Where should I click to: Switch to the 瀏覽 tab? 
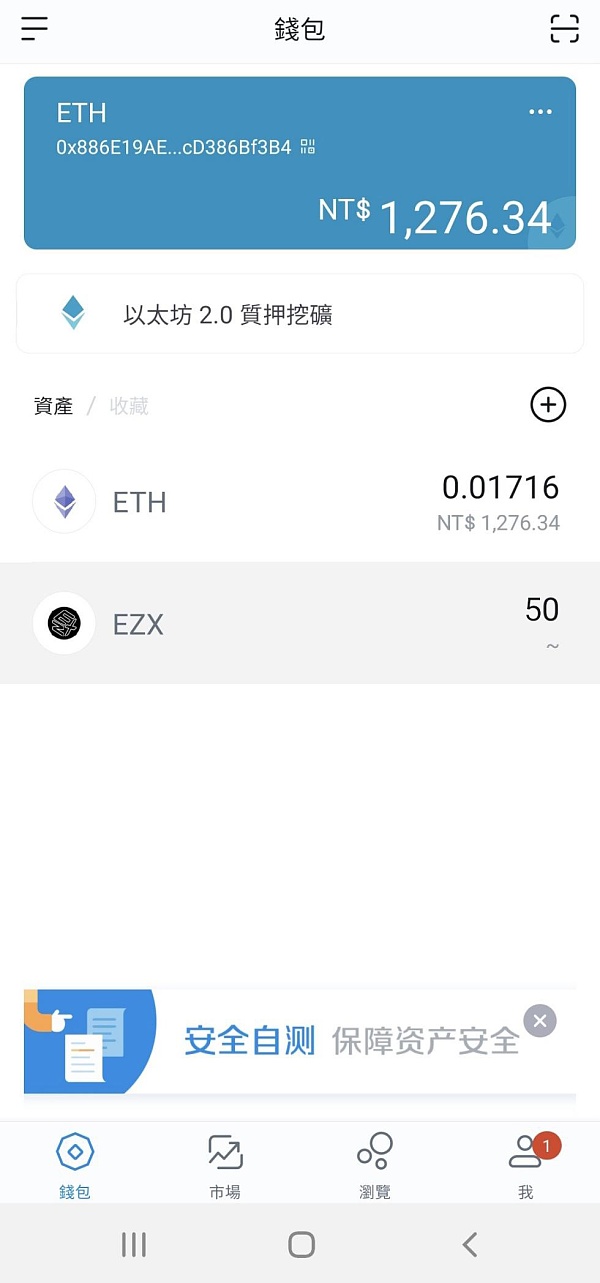(375, 1165)
